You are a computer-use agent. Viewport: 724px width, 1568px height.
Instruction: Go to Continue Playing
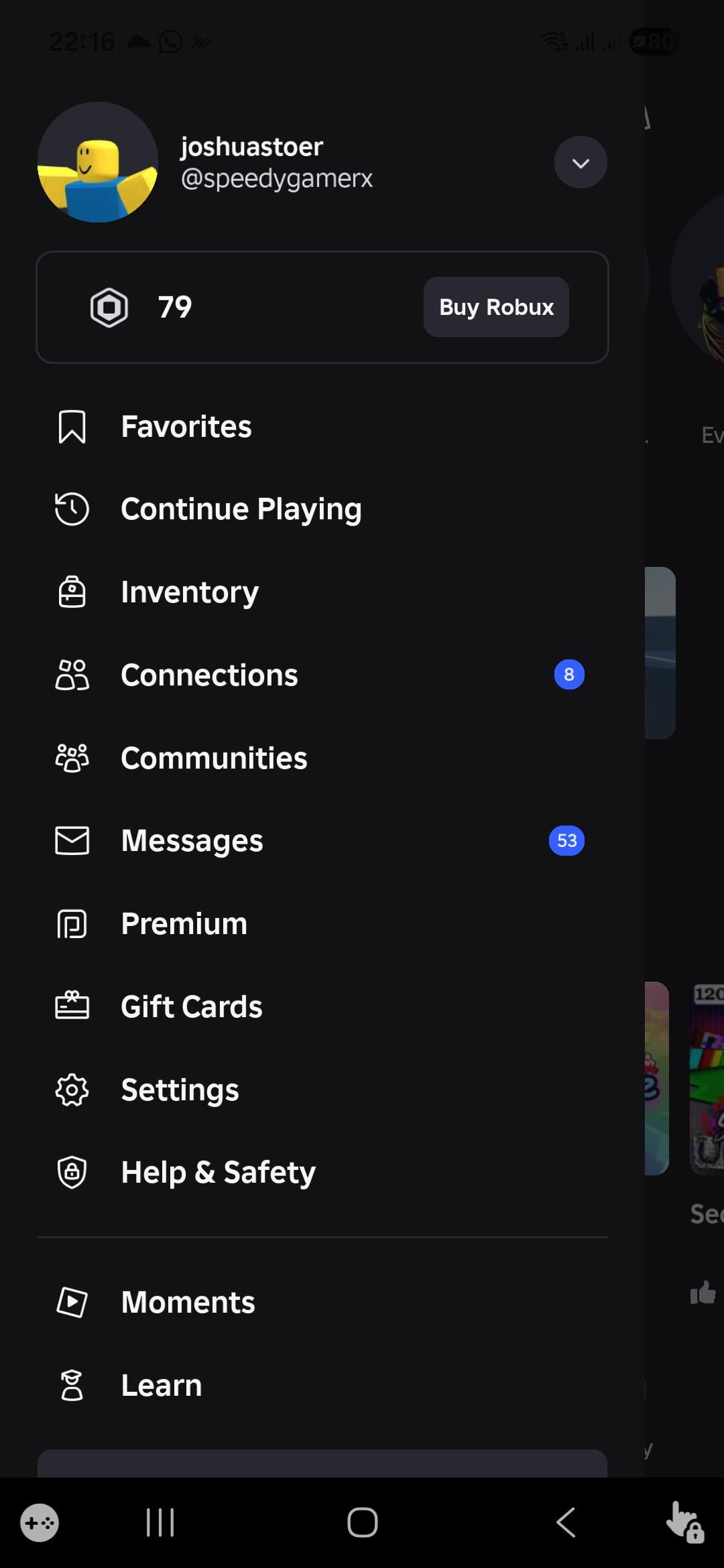241,509
